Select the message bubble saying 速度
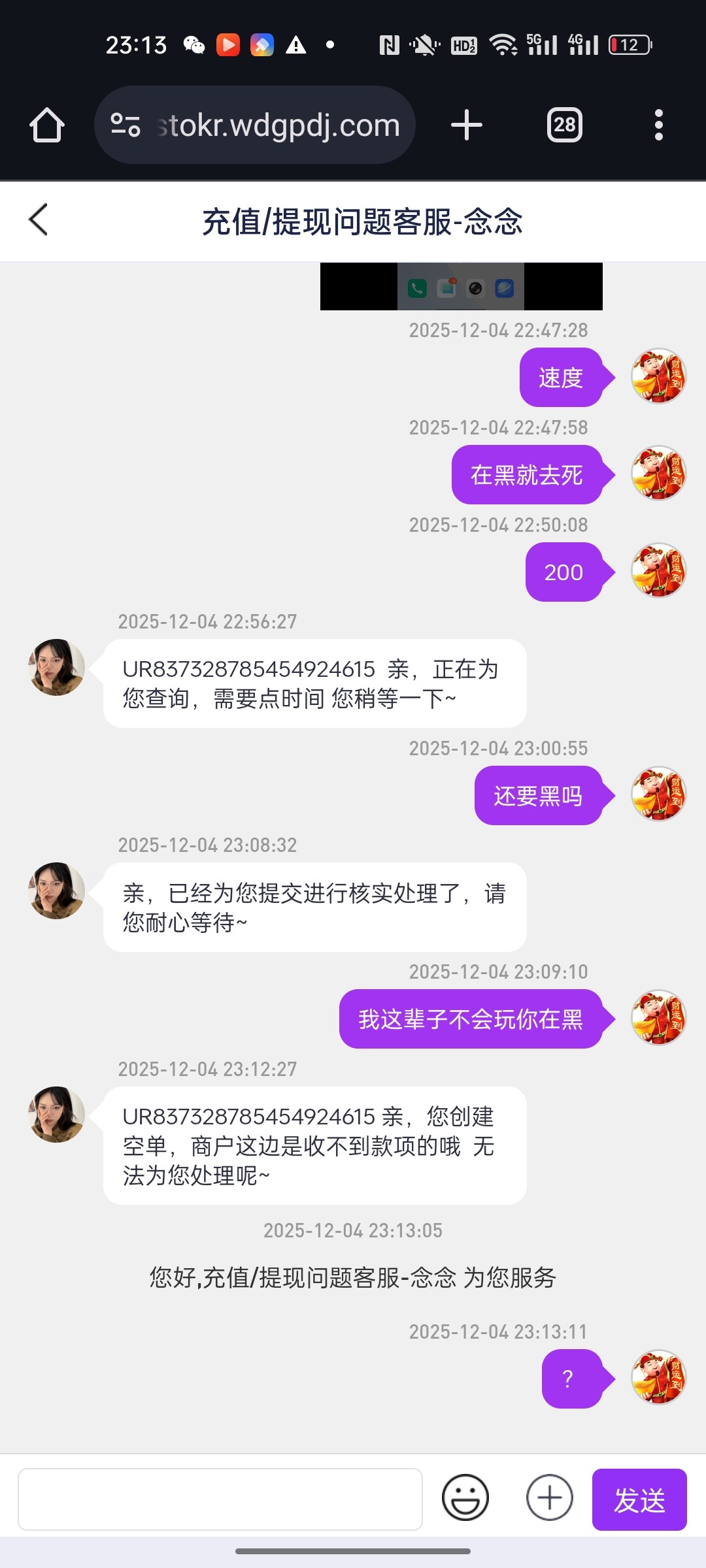706x1568 pixels. coord(563,378)
